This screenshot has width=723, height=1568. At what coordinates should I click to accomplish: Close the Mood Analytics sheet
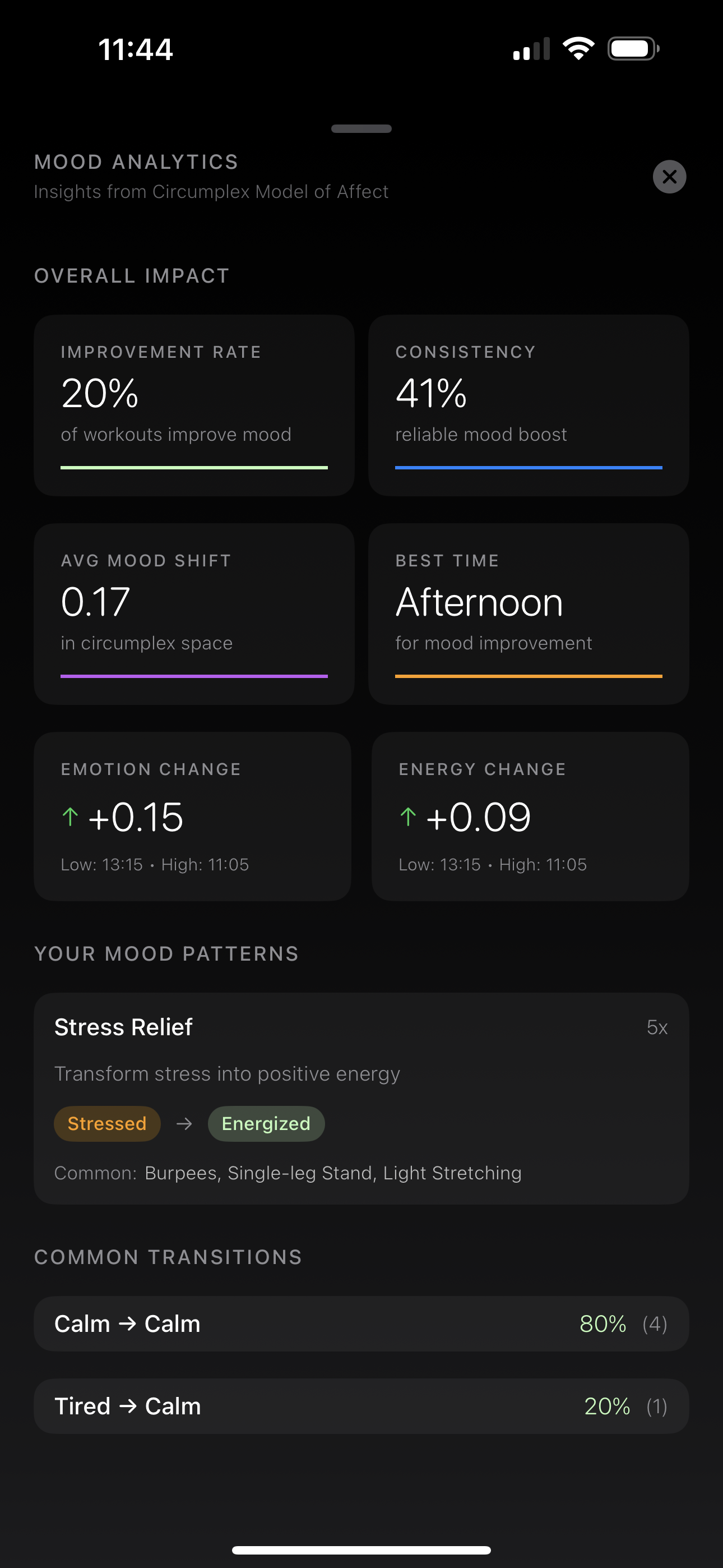[x=669, y=177]
